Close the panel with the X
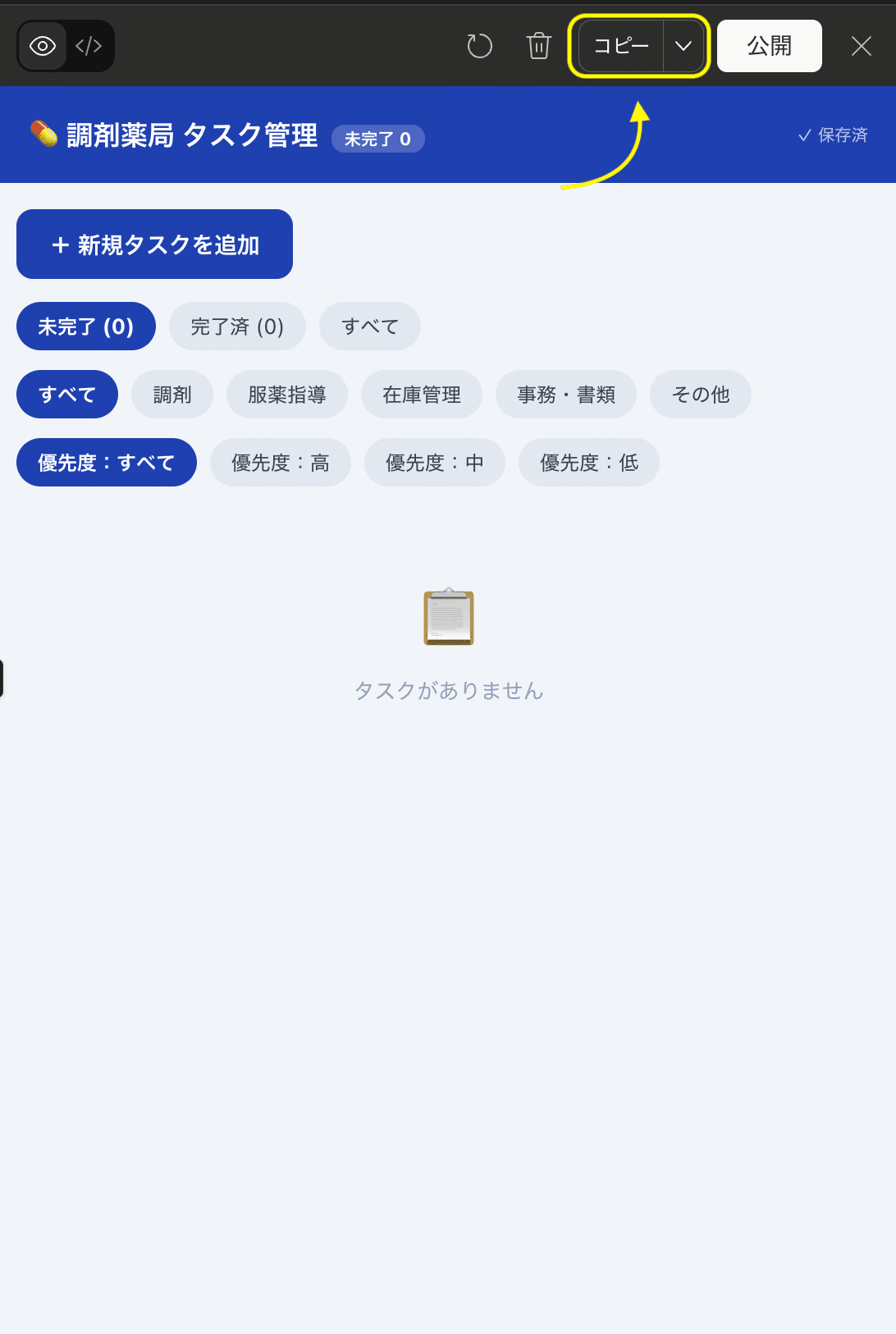Screen dimensions: 896x1334 click(861, 46)
